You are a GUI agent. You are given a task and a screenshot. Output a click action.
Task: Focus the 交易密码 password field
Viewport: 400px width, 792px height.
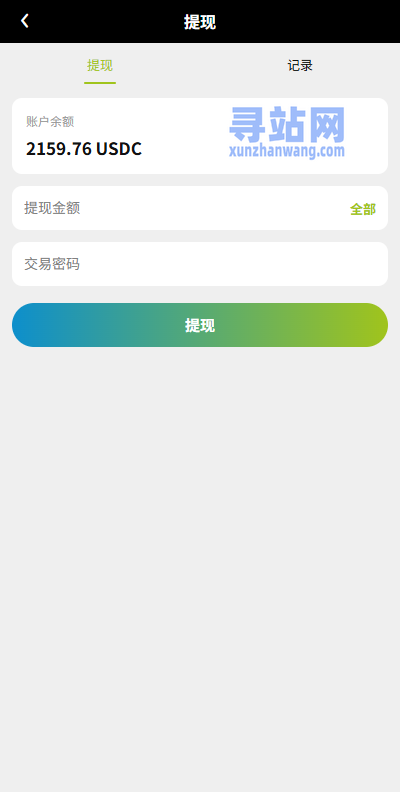(x=200, y=264)
